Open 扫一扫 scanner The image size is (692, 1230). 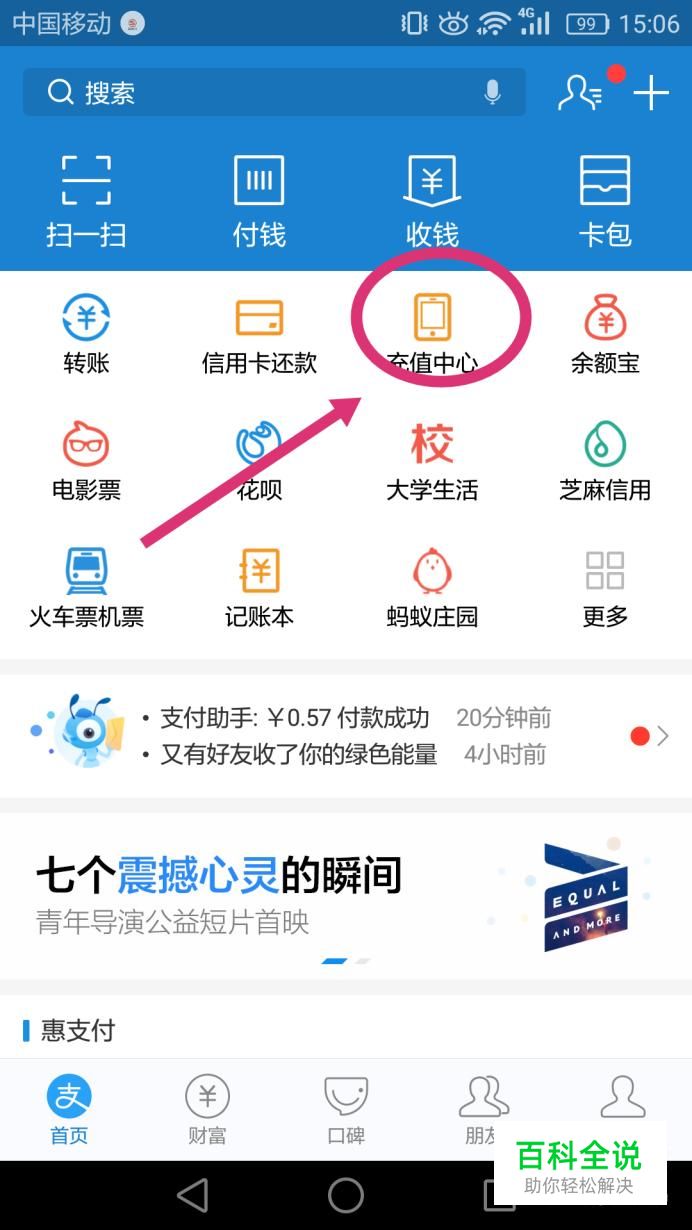pos(86,201)
